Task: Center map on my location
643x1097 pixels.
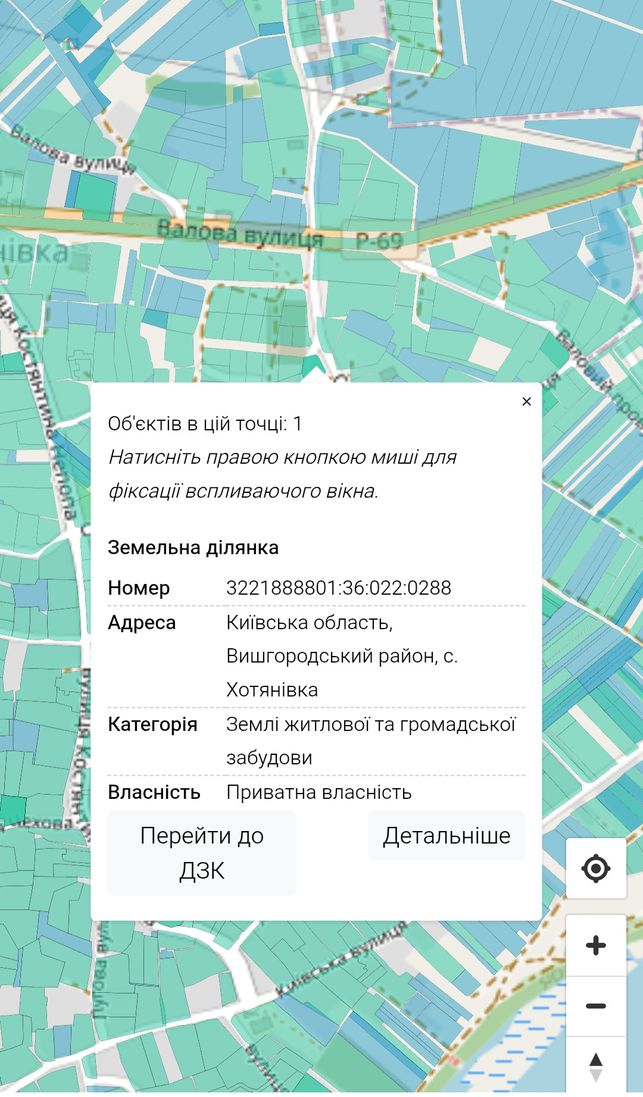Action: [x=596, y=869]
